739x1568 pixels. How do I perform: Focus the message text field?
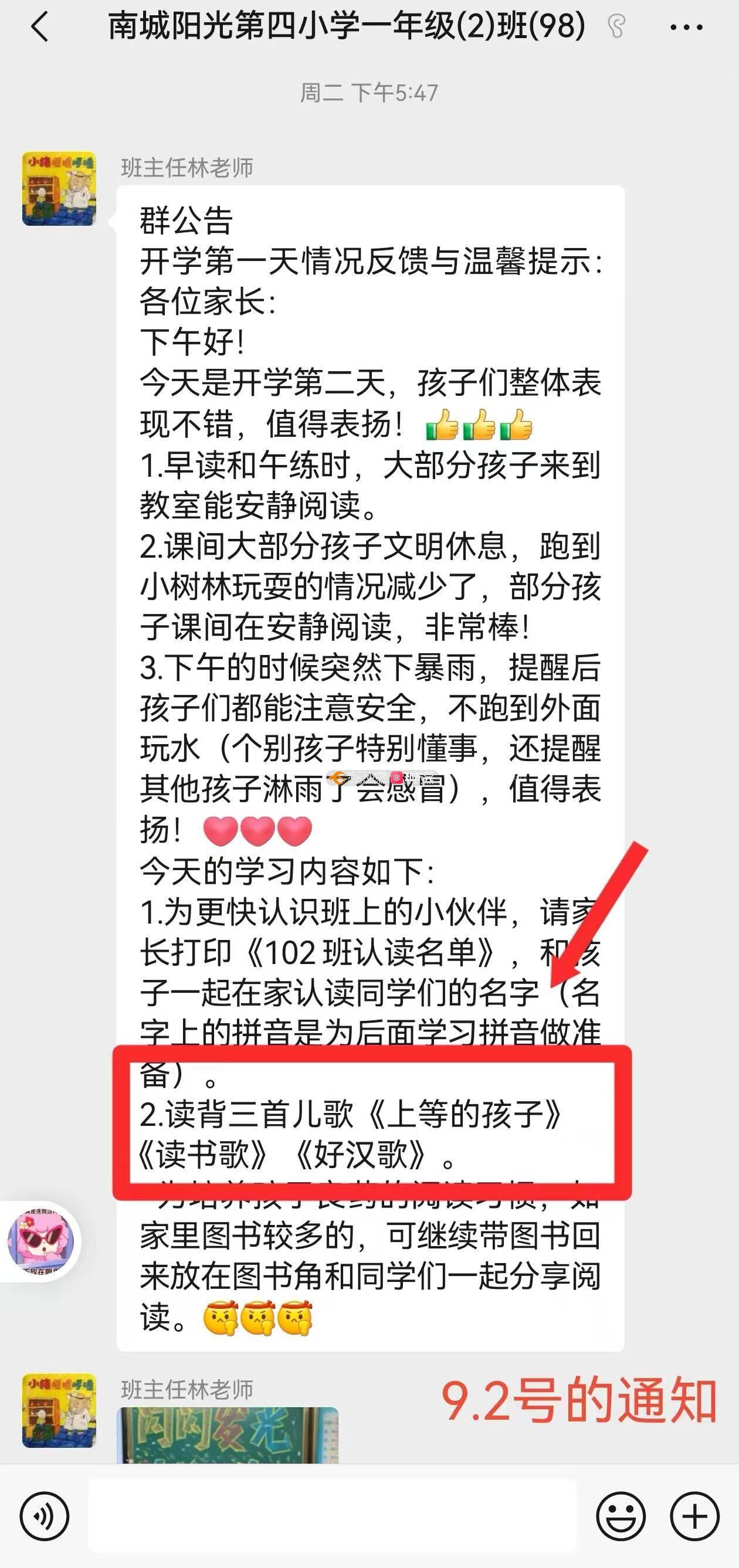(332, 1516)
